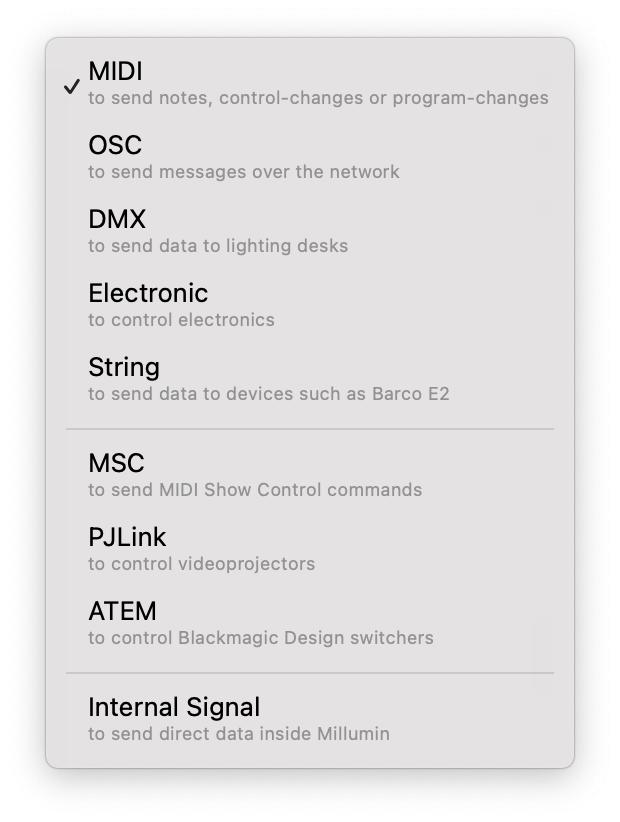Choose ATEM for Blackmagic switchers
620x822 pixels.
coord(310,623)
